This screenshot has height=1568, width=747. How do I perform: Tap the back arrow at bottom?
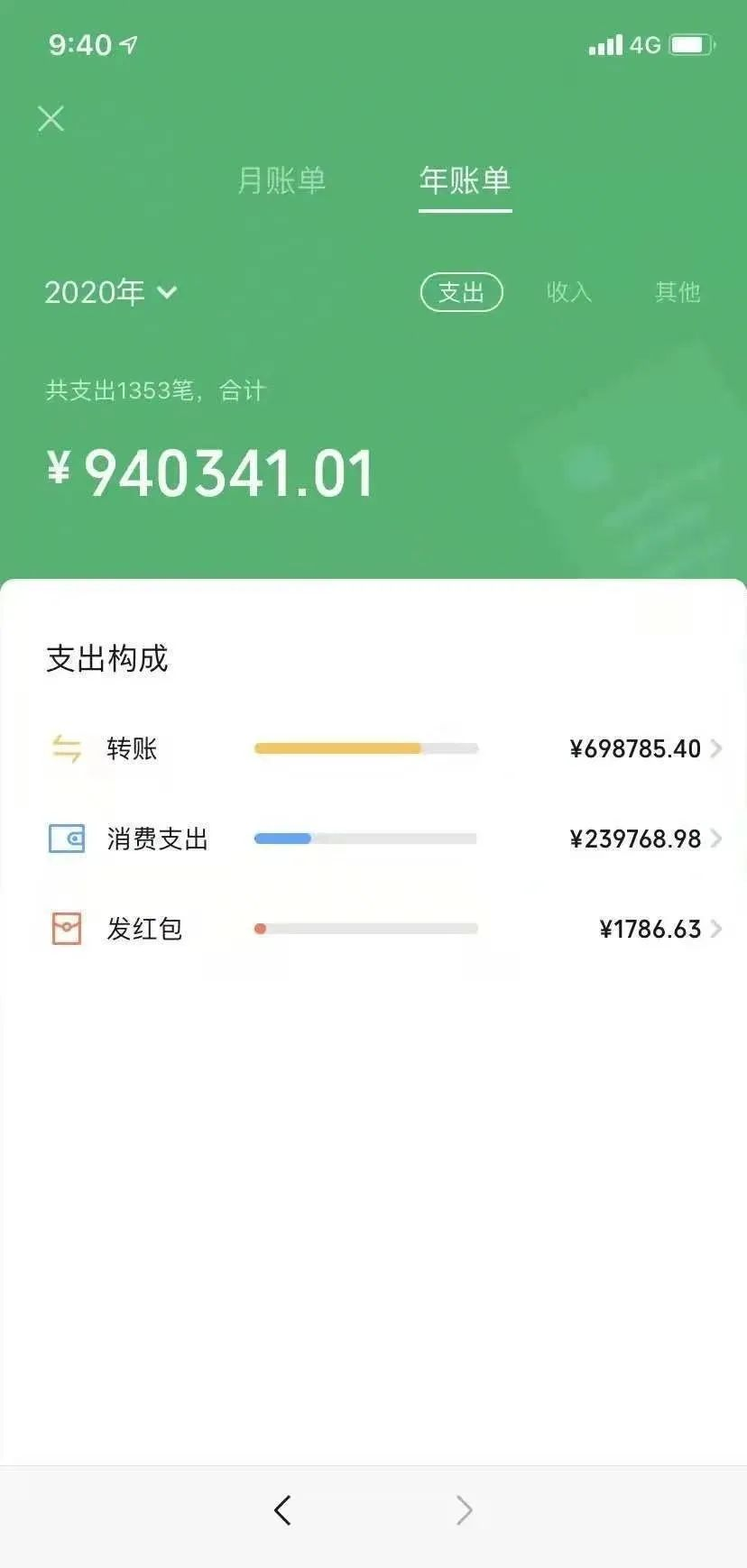pyautogui.click(x=282, y=1509)
